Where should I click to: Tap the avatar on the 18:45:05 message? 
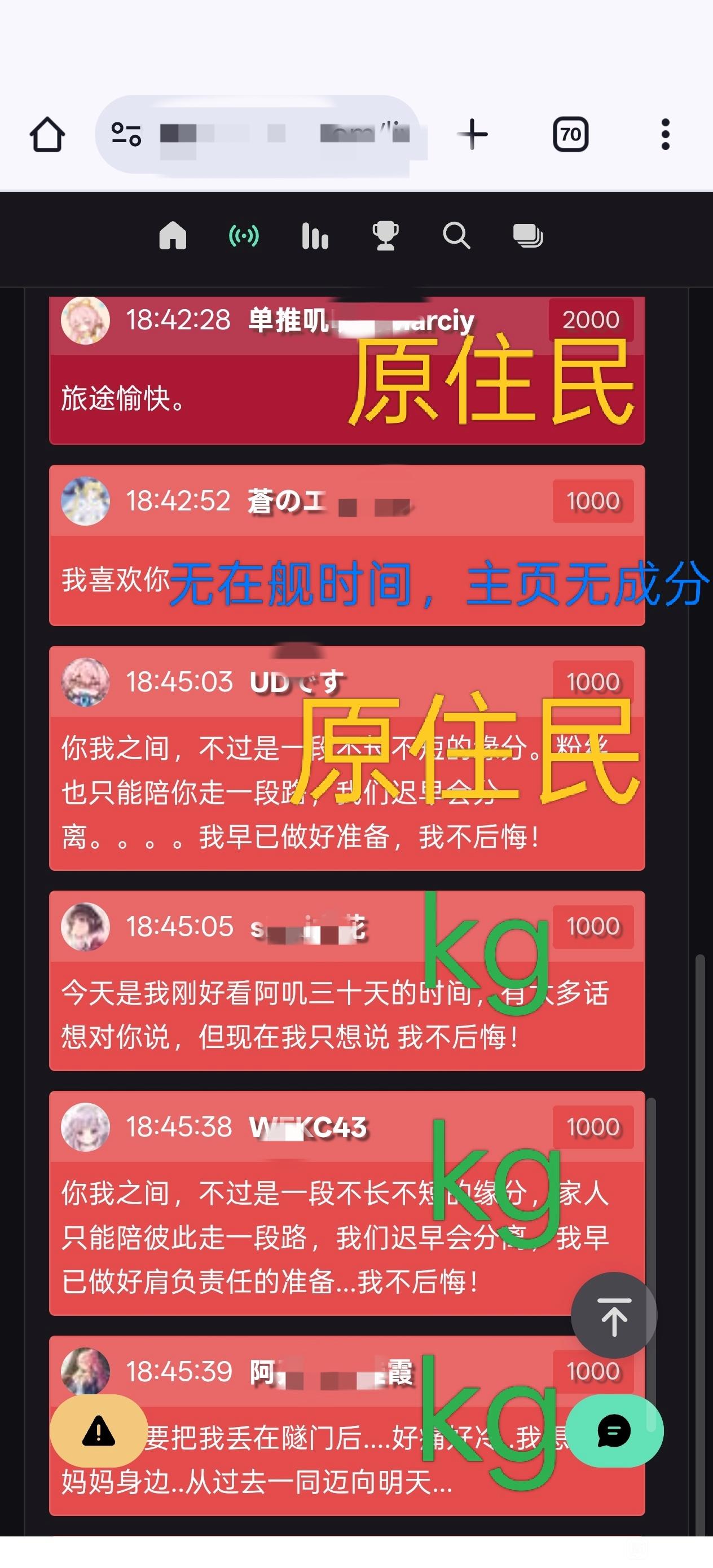(x=85, y=927)
